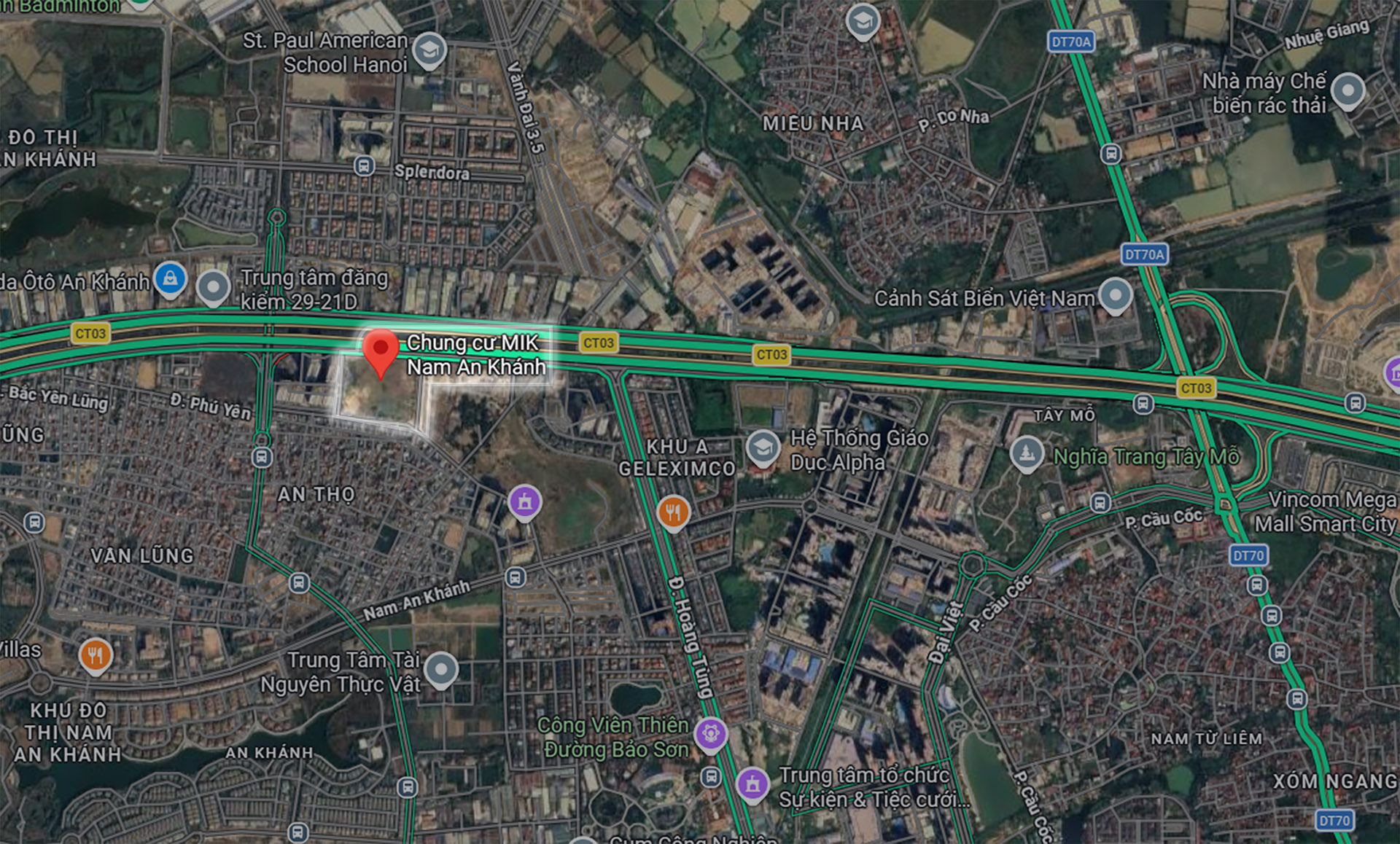
Task: Tap the Splendora bus stop icon
Action: (365, 166)
